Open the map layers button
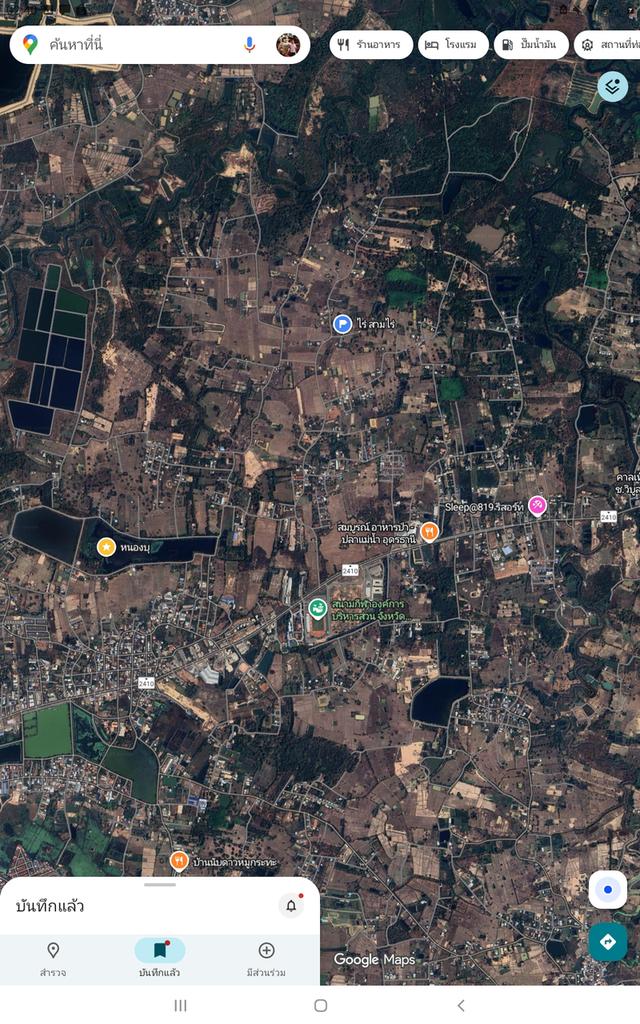The height and width of the screenshot is (1024, 640). [x=612, y=87]
